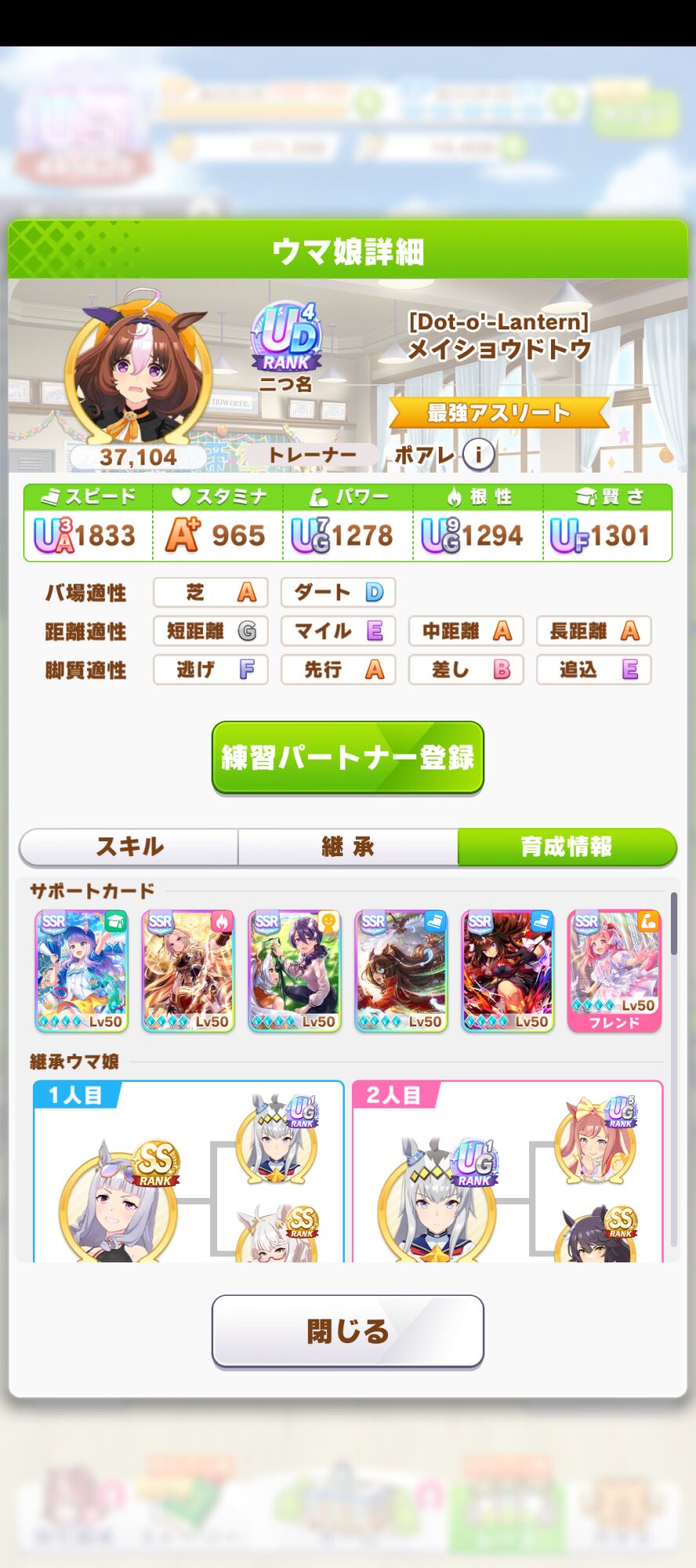696x1568 pixels.
Task: Select the 育成情報 tab
Action: 567,847
